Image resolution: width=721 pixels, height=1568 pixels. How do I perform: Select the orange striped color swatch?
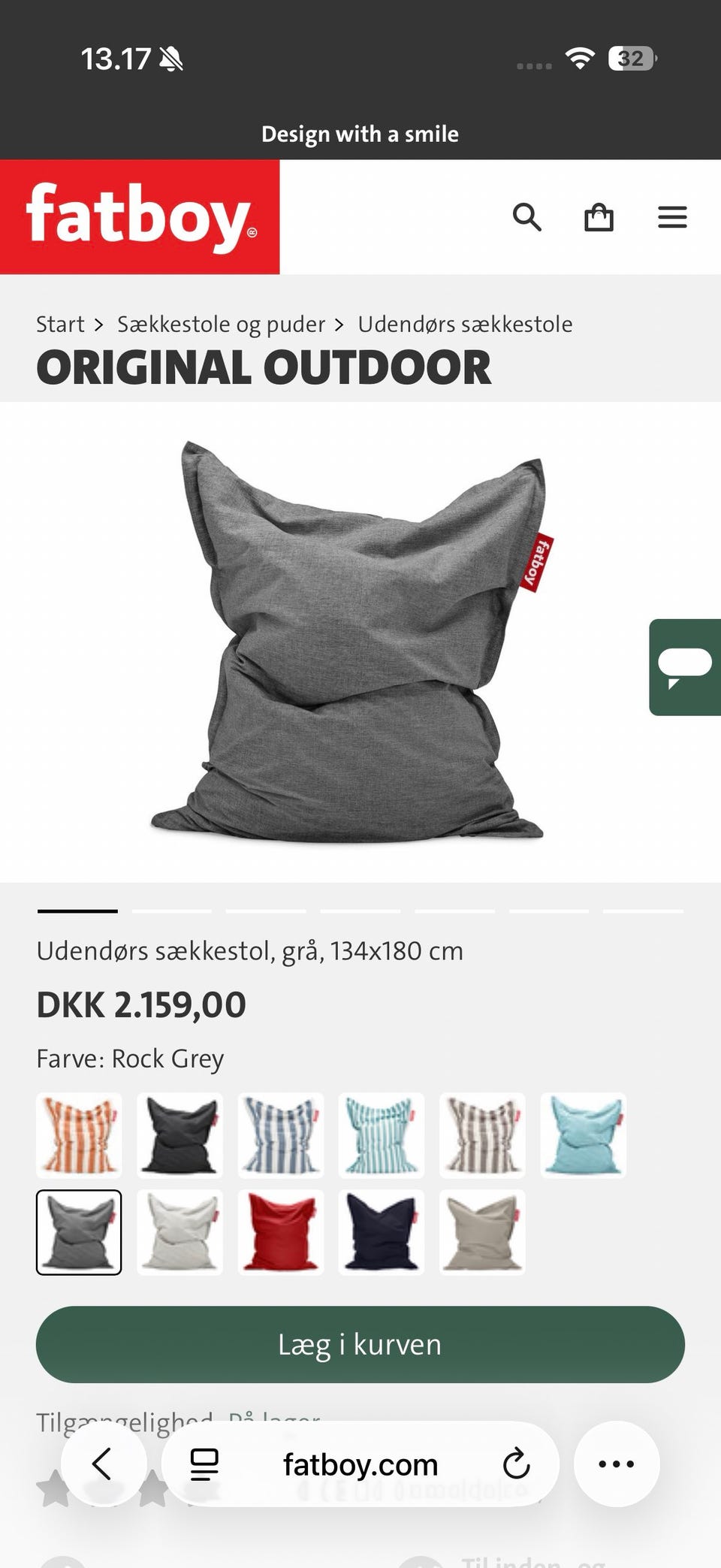pyautogui.click(x=79, y=1134)
